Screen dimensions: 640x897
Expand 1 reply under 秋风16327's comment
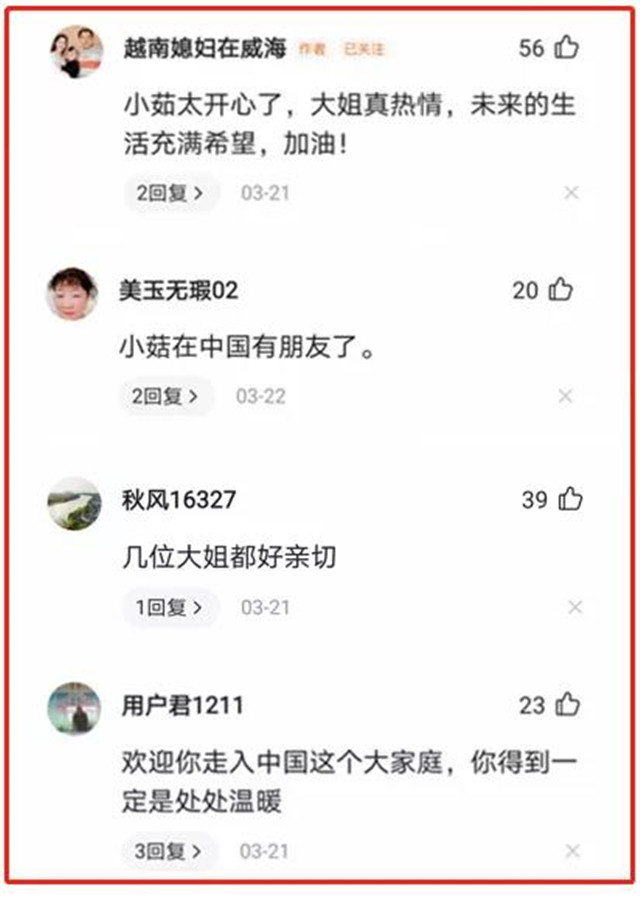coord(169,607)
